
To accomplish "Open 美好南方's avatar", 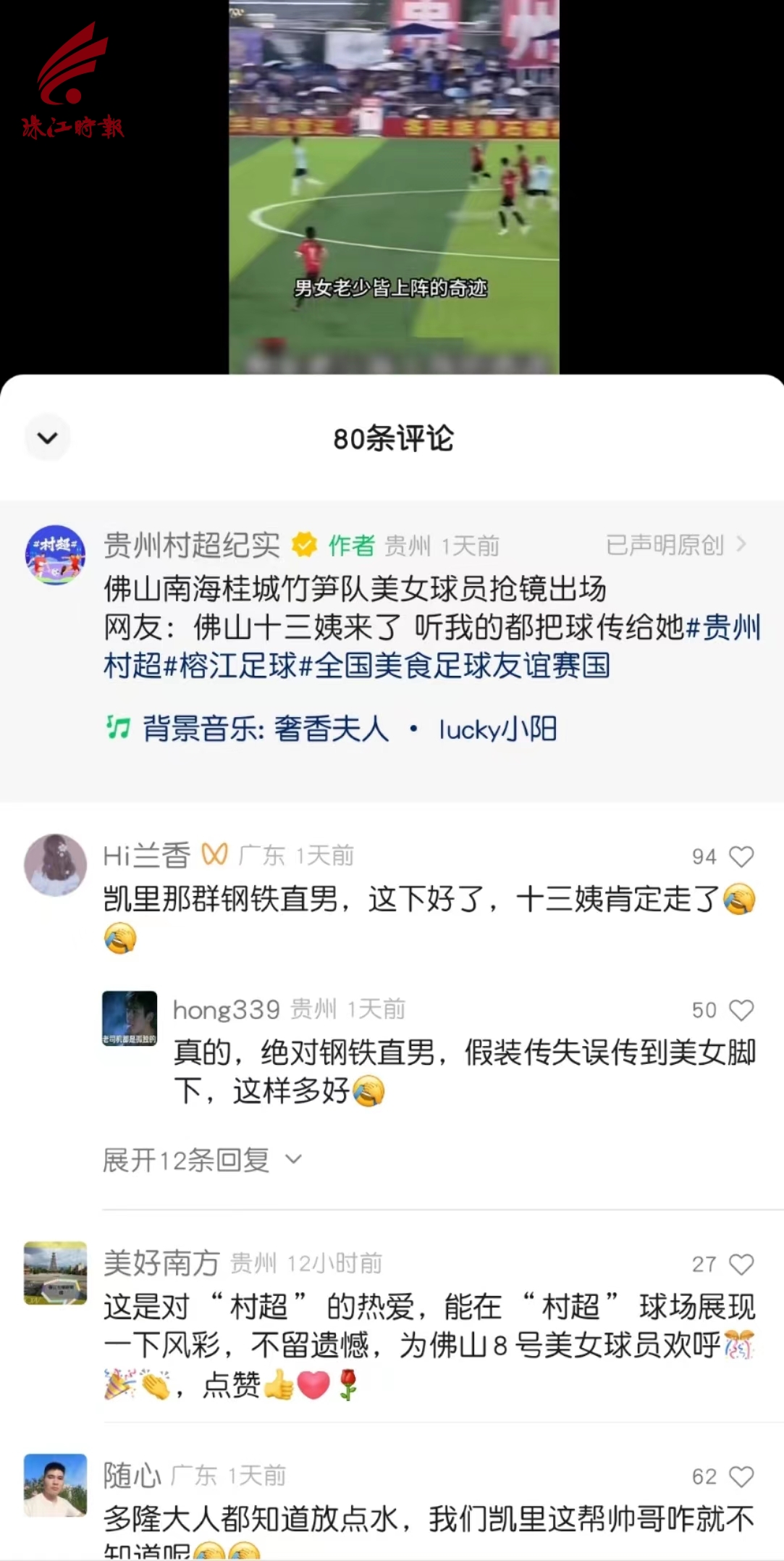I will pyautogui.click(x=56, y=1273).
